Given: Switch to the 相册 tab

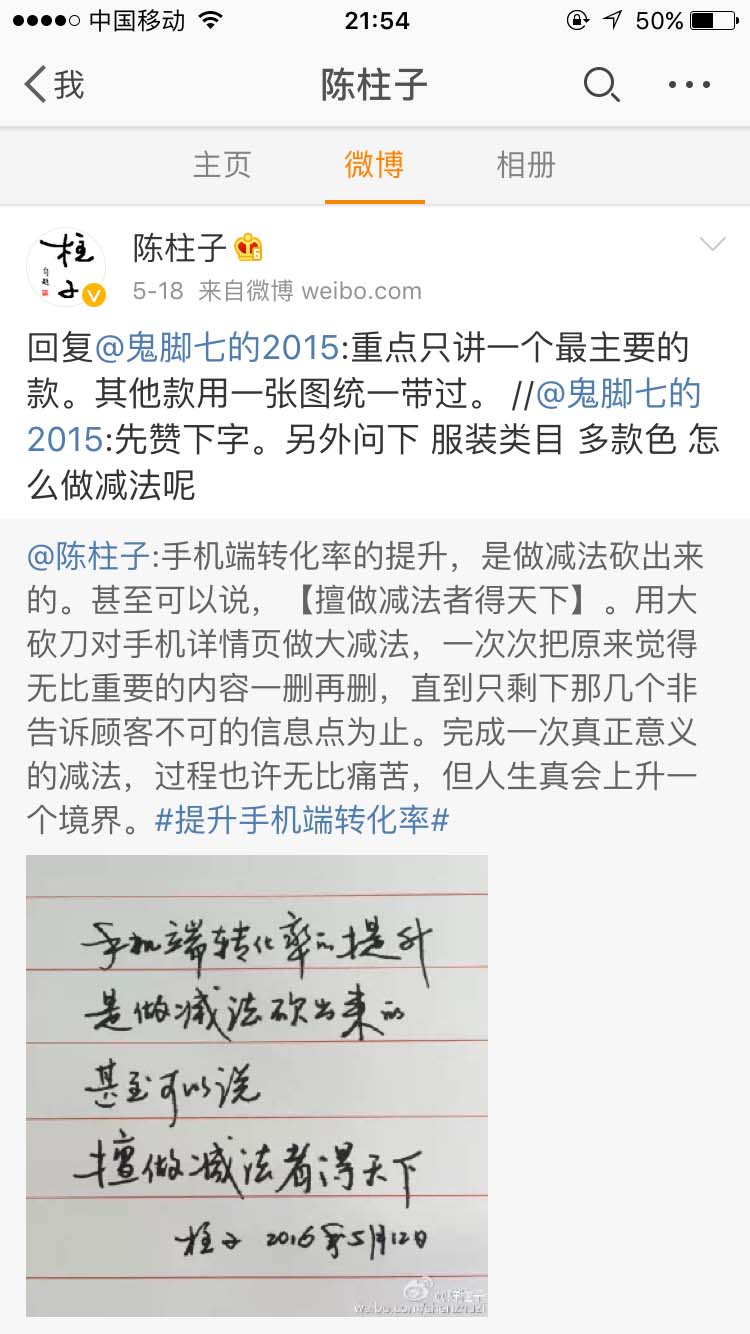Looking at the screenshot, I should click(527, 166).
